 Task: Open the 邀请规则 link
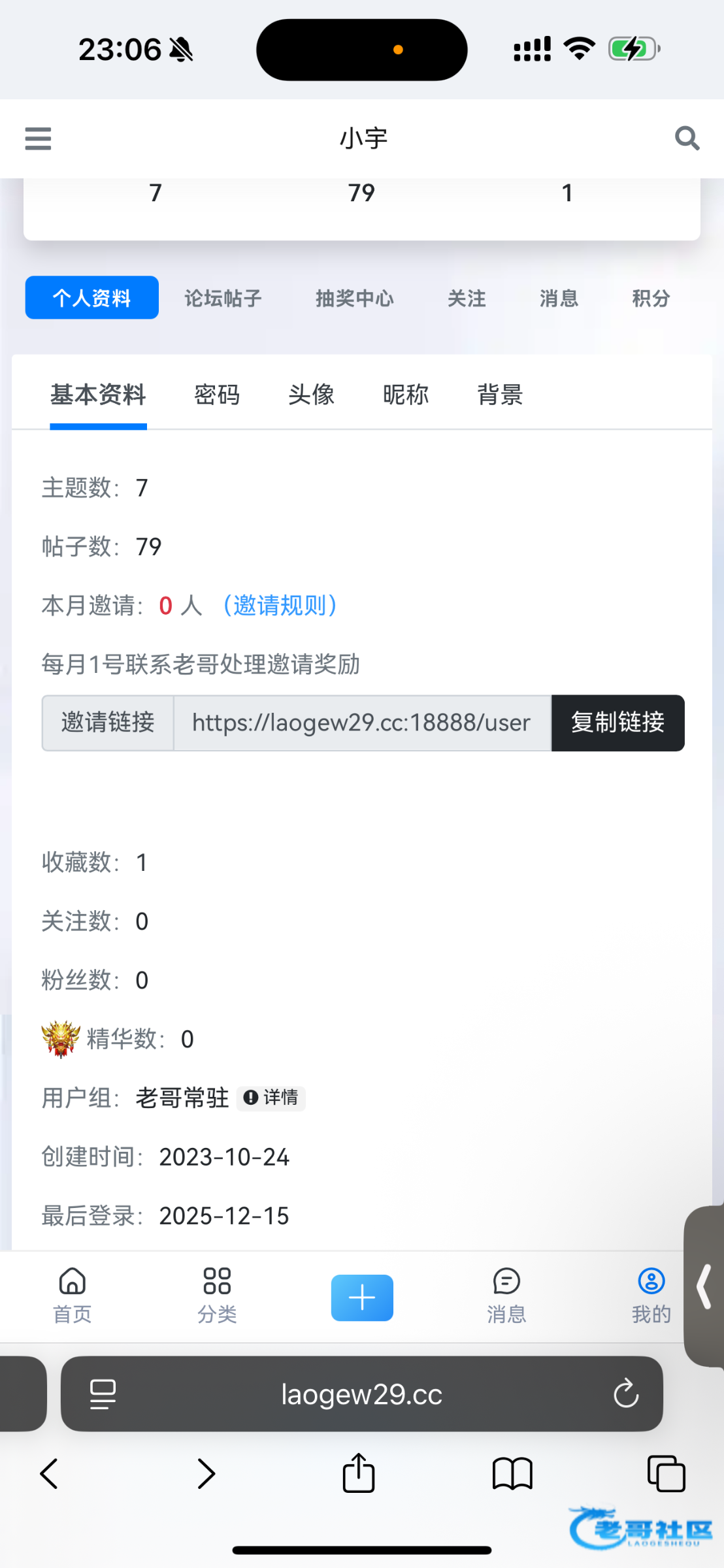280,606
